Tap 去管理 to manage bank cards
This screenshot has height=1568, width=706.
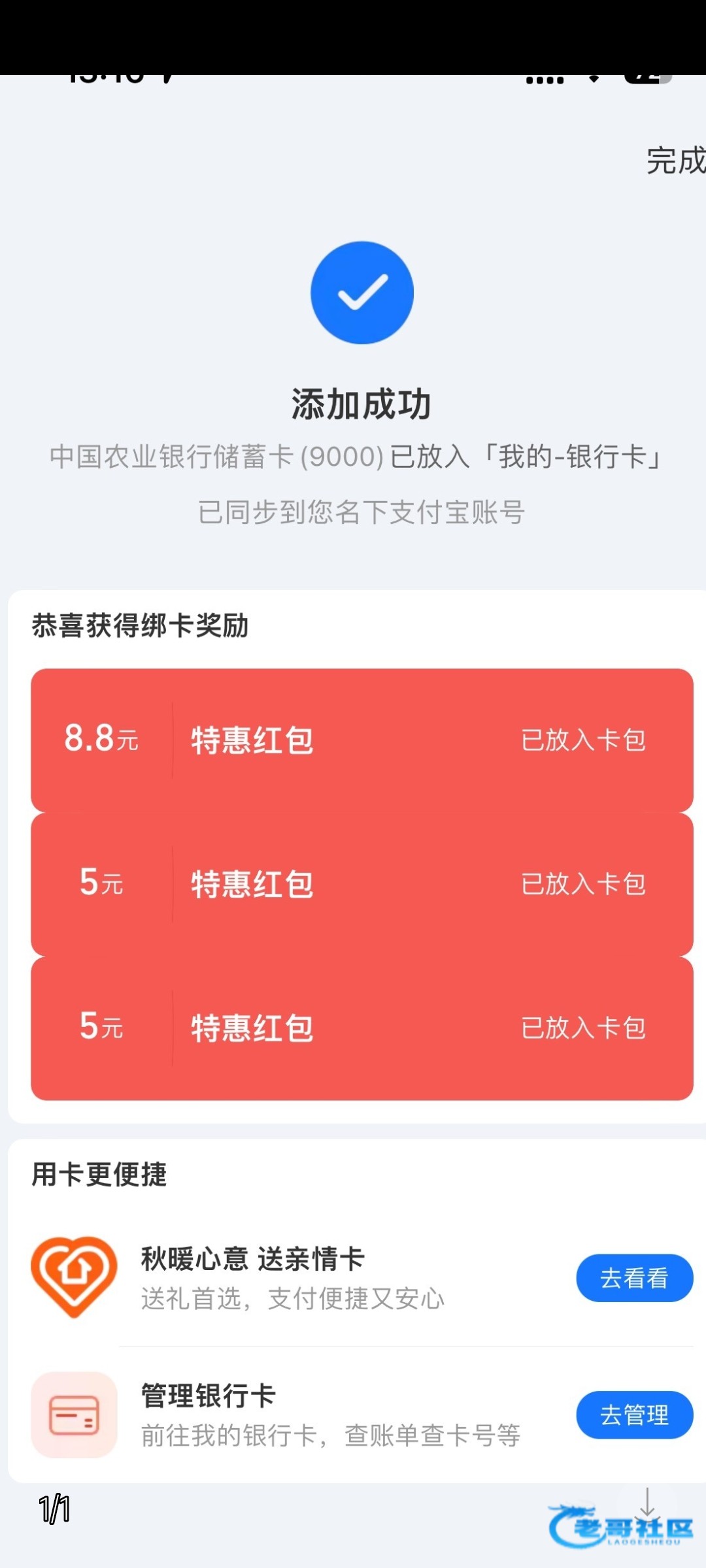[634, 1415]
